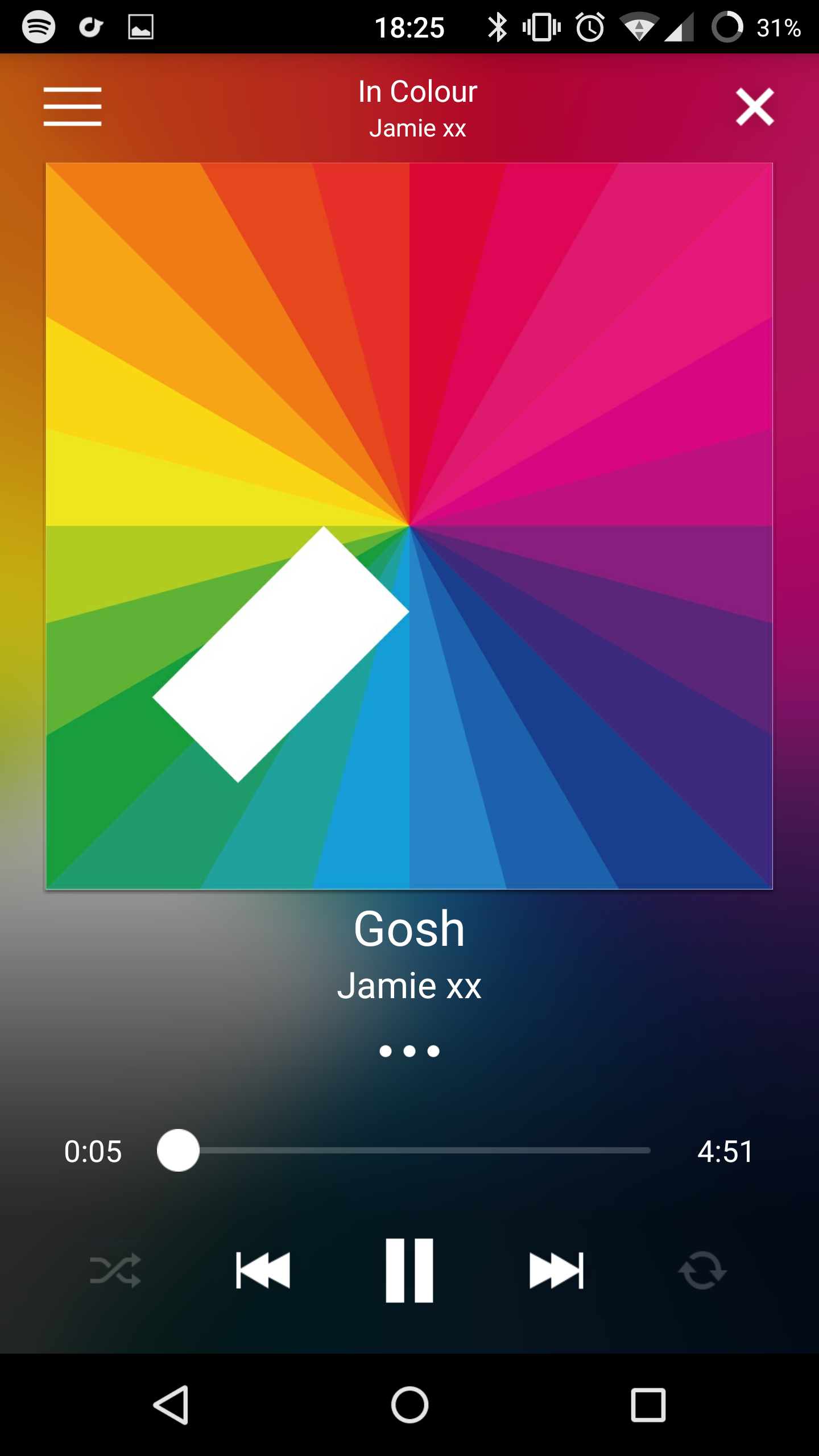The height and width of the screenshot is (1456, 819).
Task: Turn on repeat mode
Action: (702, 1270)
